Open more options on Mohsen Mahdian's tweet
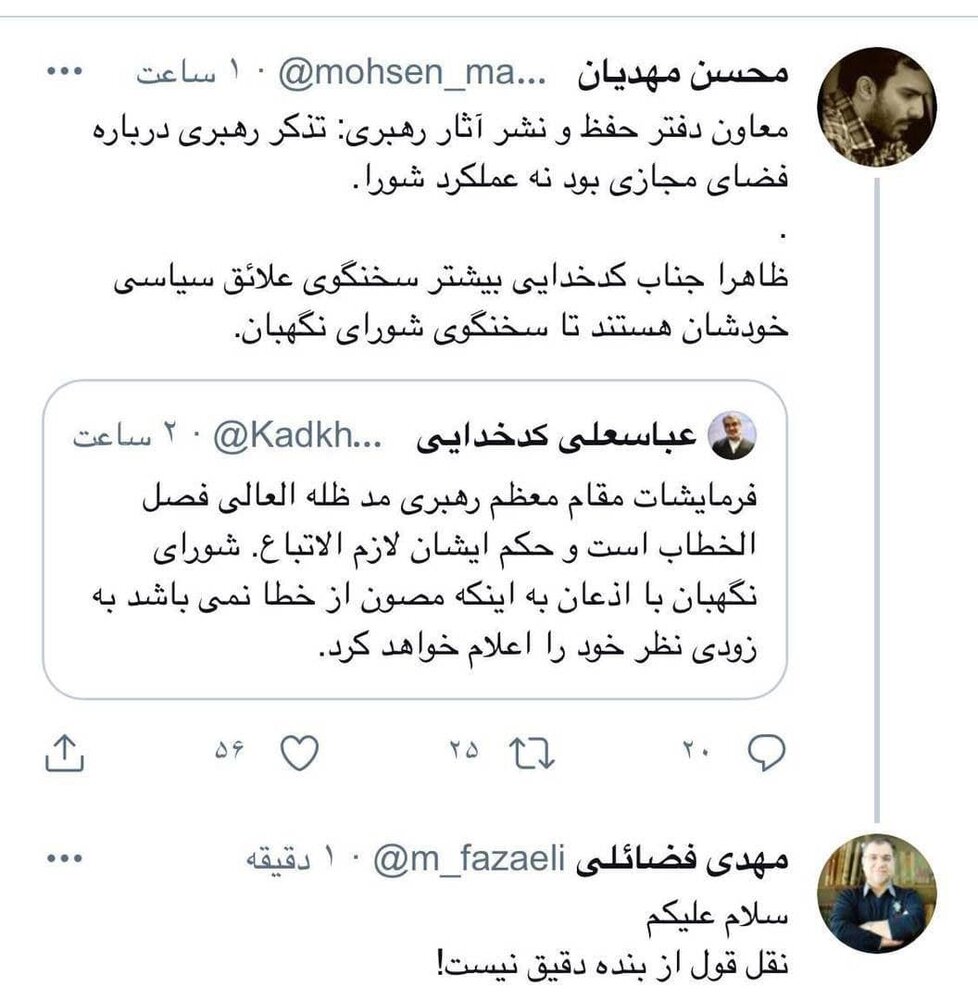The image size is (978, 1000). (x=66, y=68)
